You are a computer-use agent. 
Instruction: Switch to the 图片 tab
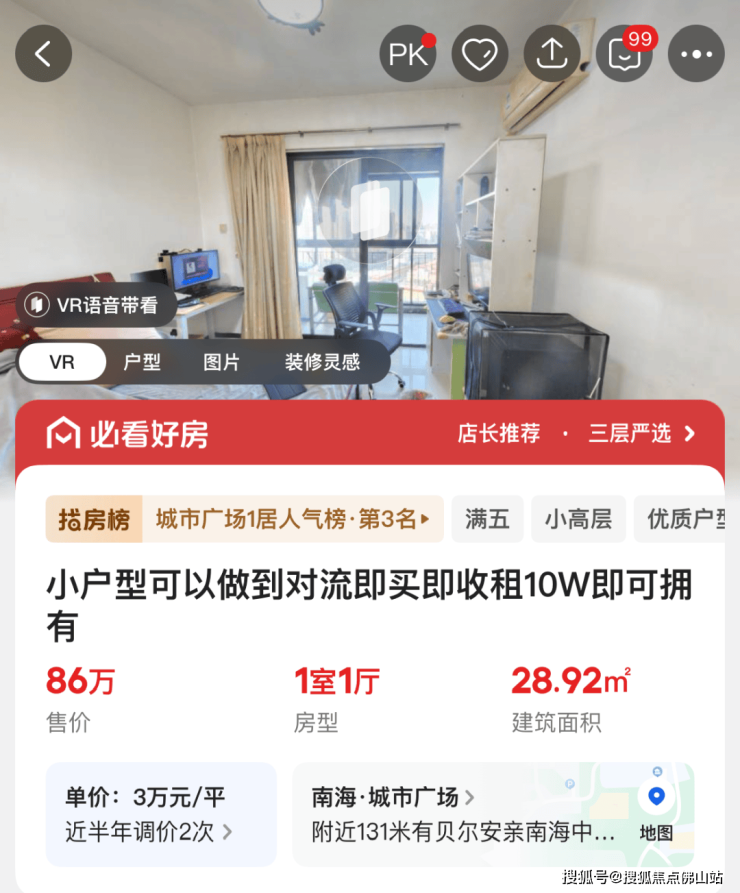tap(222, 362)
